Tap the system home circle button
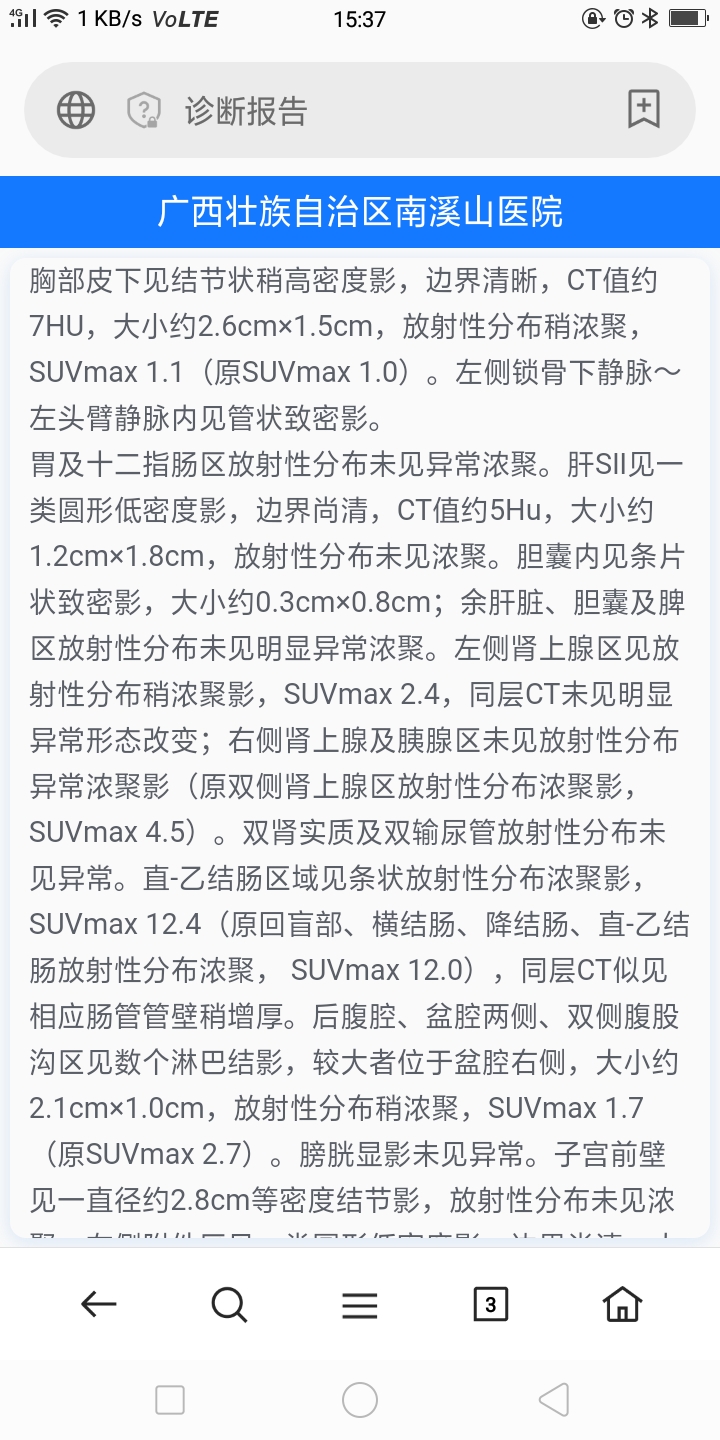720x1440 pixels. tap(360, 1400)
